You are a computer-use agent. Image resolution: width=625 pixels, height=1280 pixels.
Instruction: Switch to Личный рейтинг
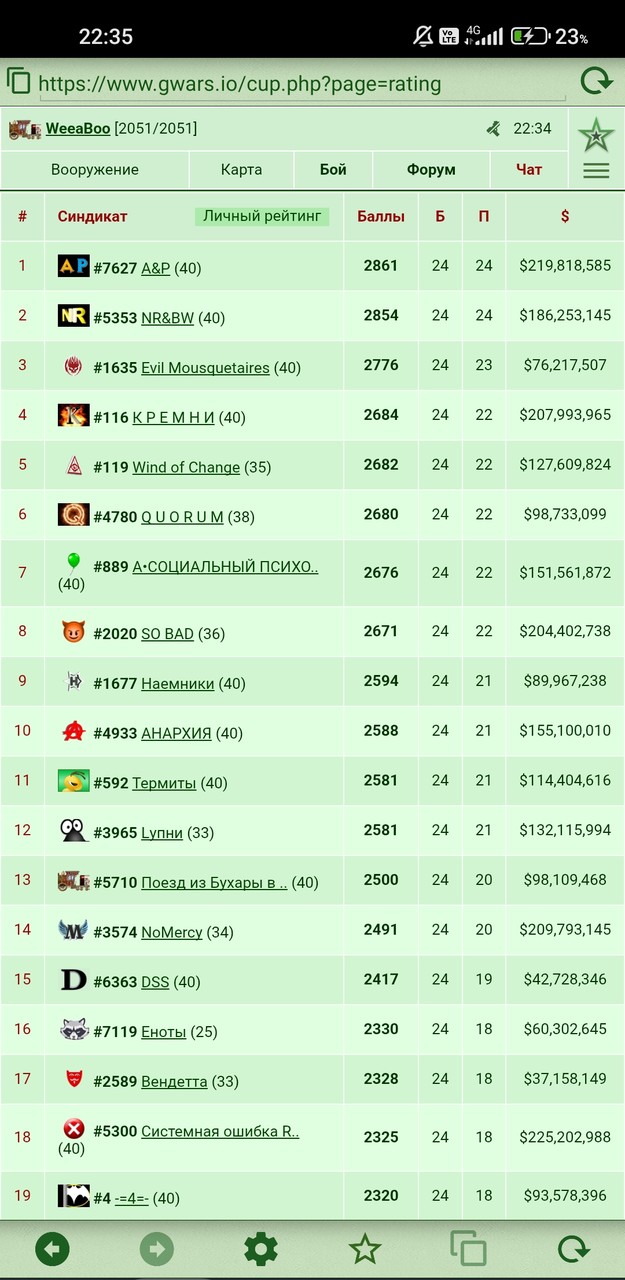tap(262, 216)
